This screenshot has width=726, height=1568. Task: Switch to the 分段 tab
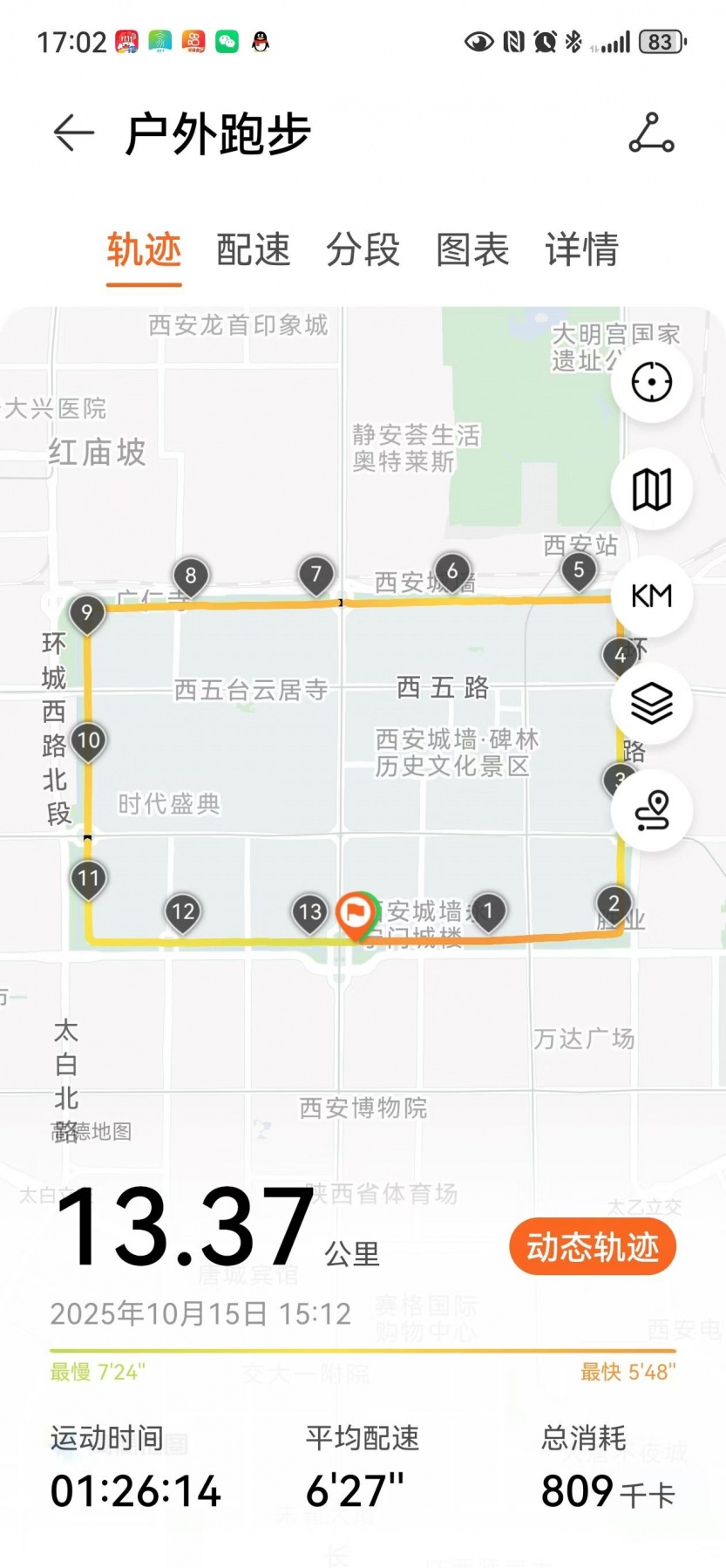coord(363,250)
